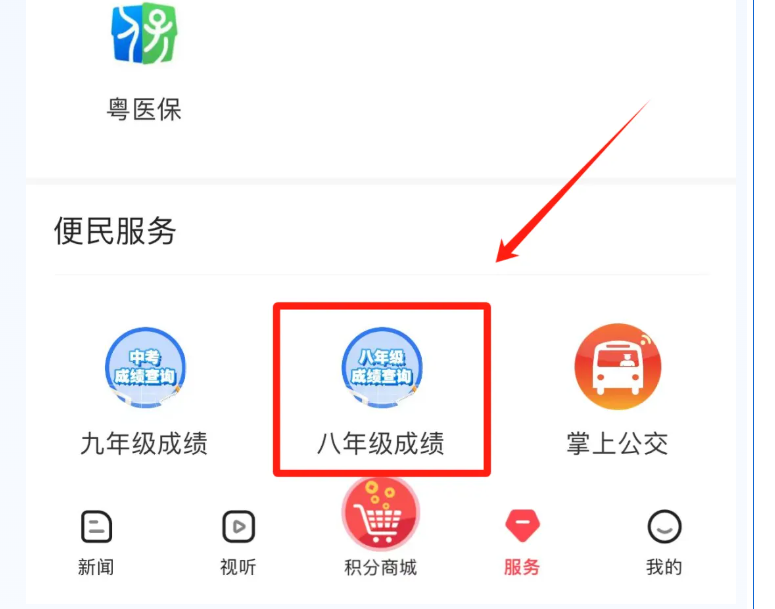Go to the 我的 tab
This screenshot has width=775, height=609.
pyautogui.click(x=664, y=542)
